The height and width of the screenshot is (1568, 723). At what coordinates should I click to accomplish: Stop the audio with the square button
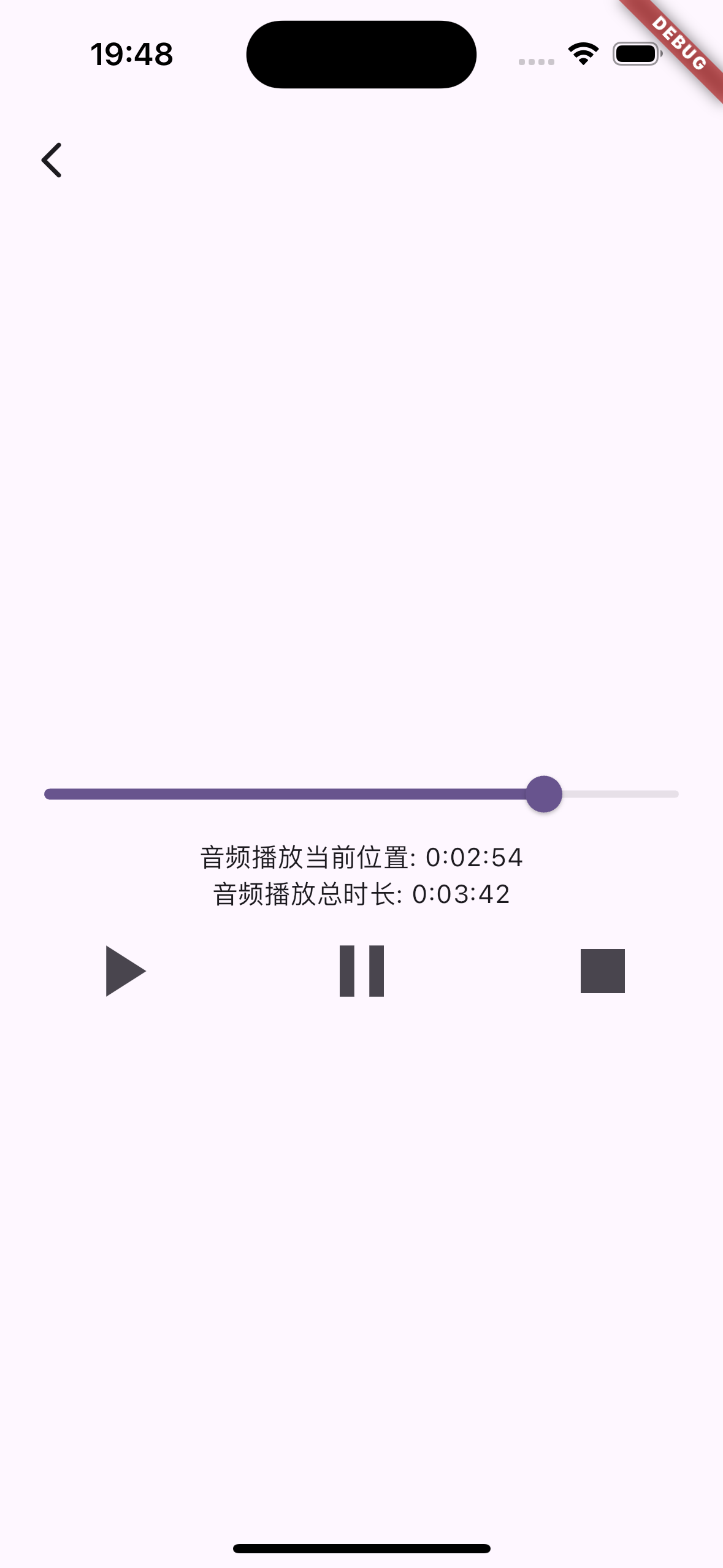tap(603, 971)
